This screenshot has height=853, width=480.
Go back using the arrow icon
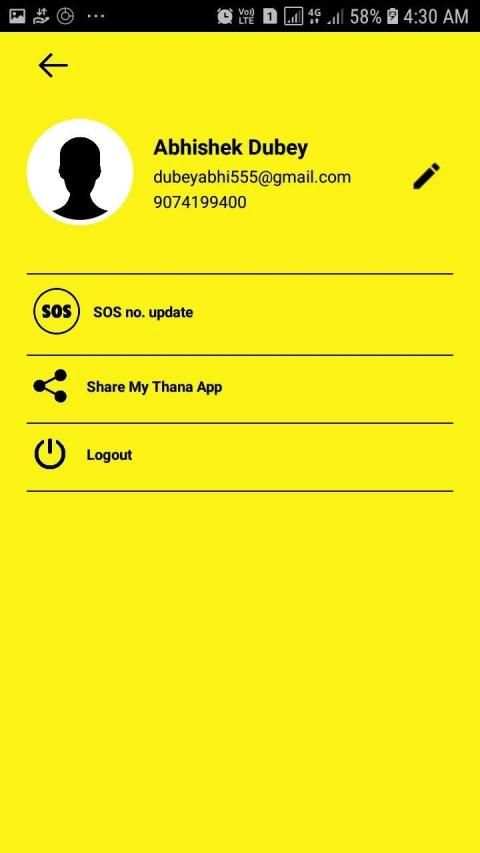click(53, 65)
